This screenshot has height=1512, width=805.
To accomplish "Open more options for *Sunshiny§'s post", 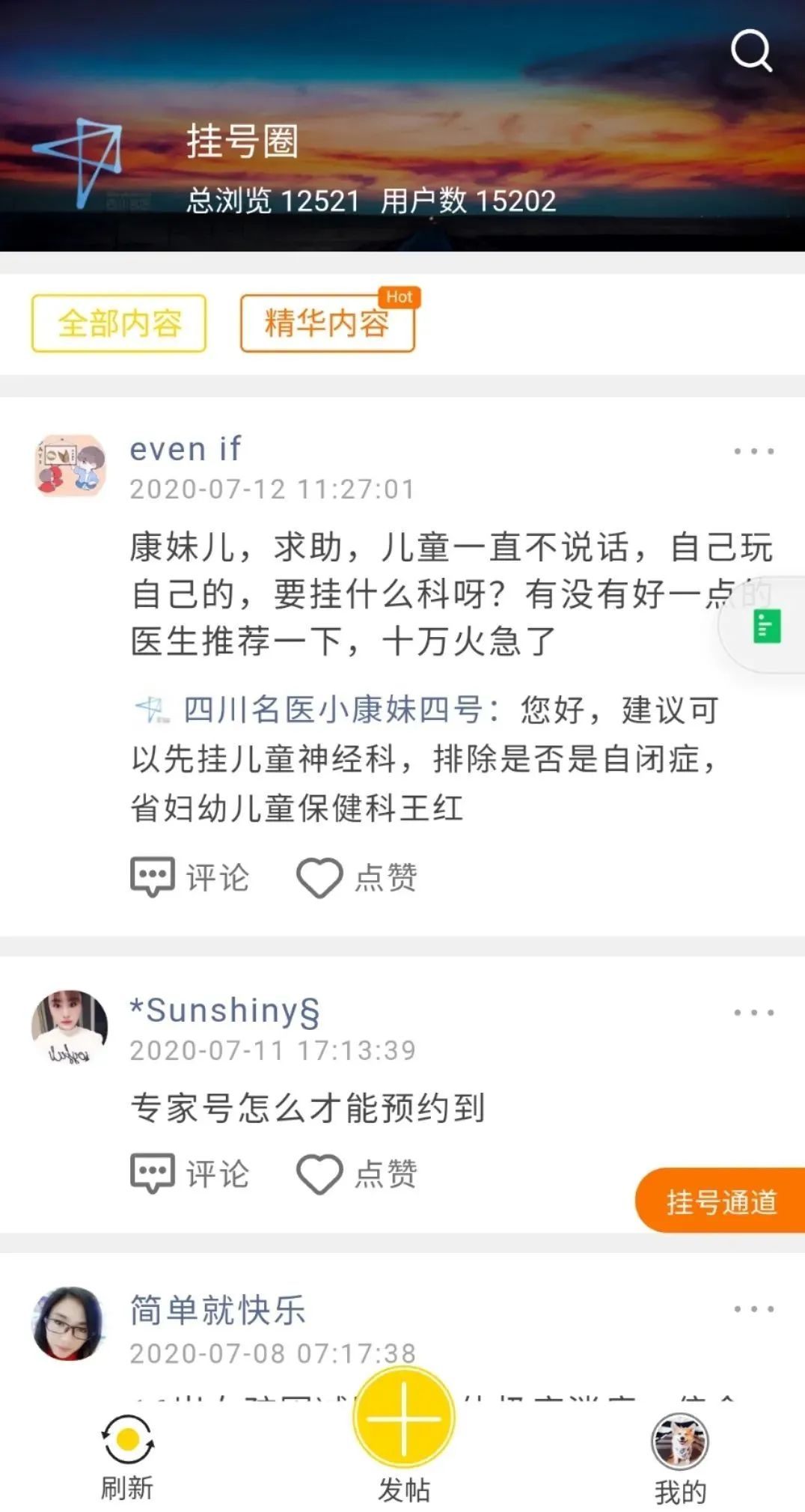I will (753, 1013).
